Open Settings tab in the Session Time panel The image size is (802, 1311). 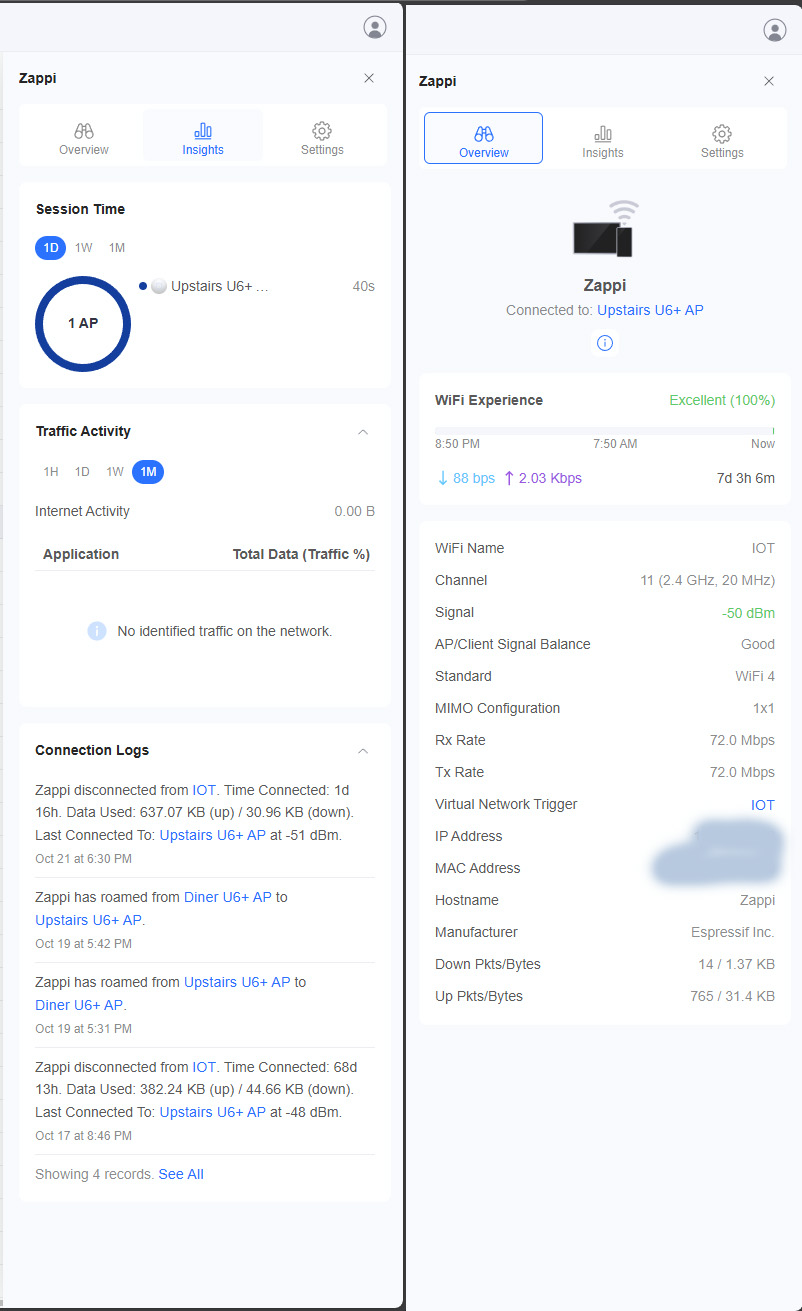[322, 139]
